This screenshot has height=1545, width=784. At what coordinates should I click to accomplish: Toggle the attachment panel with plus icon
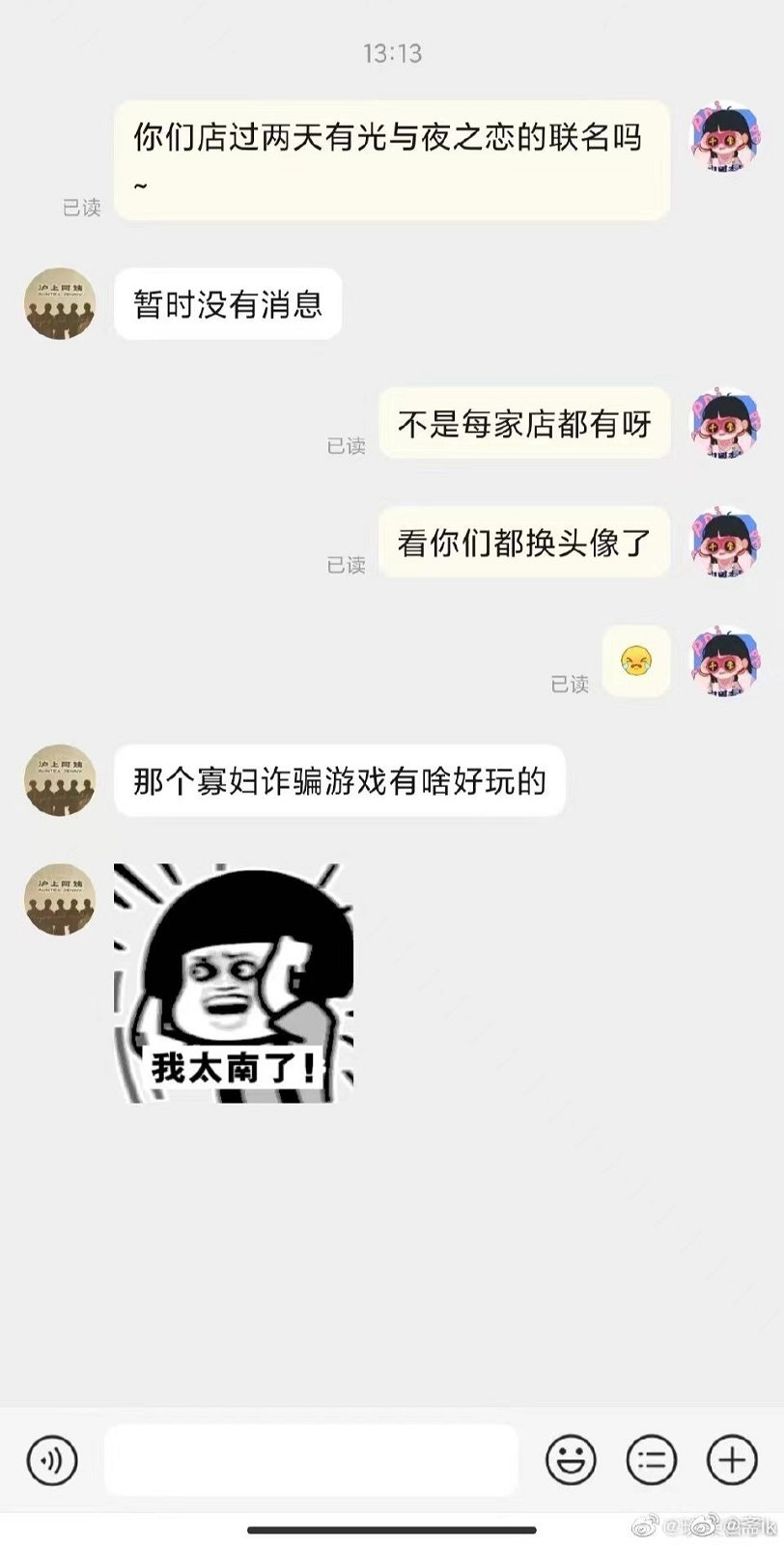point(731,1461)
